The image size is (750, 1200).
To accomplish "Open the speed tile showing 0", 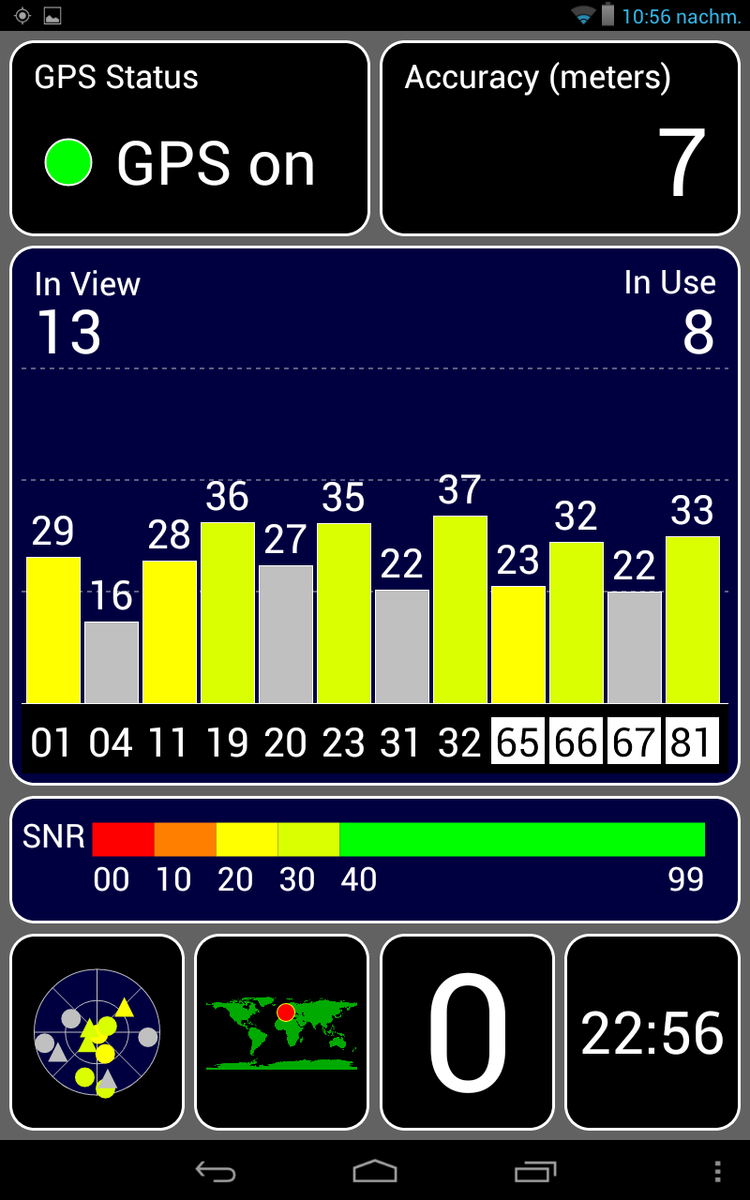I will [467, 1032].
